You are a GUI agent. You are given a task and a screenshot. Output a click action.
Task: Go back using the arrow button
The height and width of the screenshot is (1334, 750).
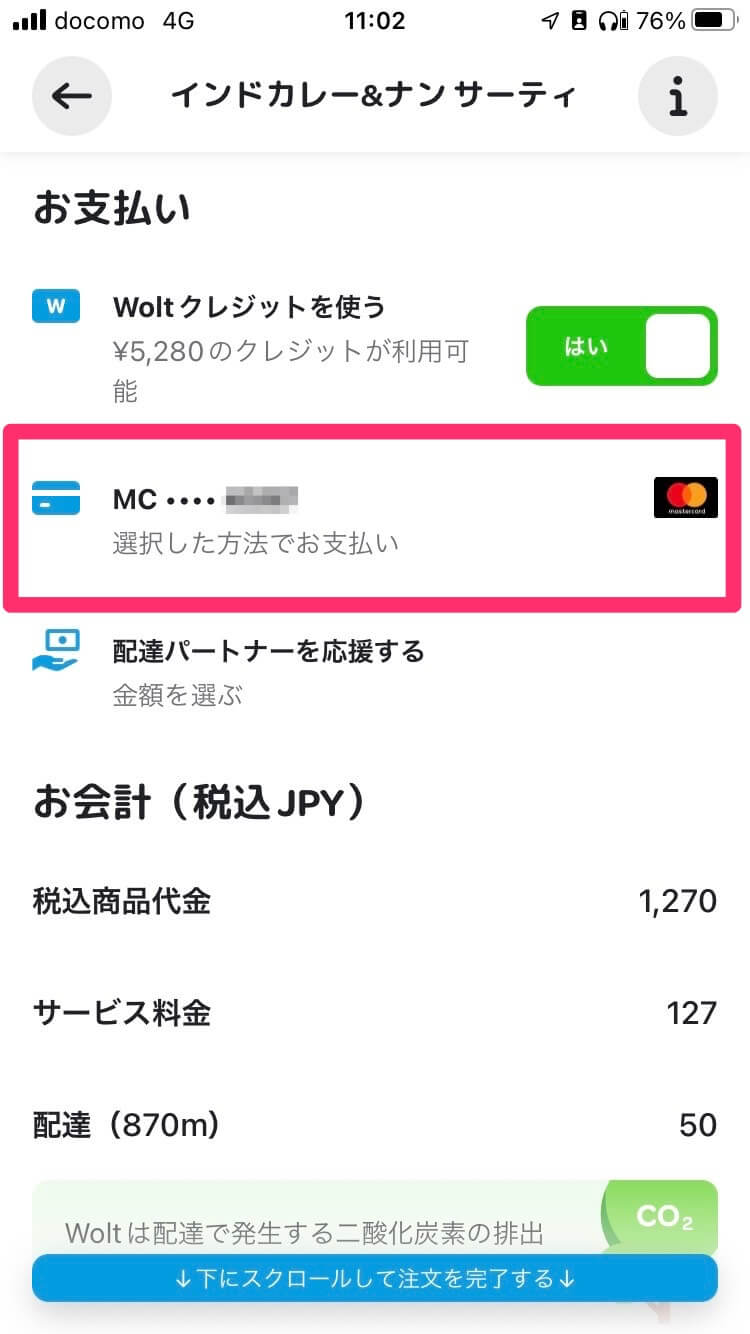pos(72,95)
